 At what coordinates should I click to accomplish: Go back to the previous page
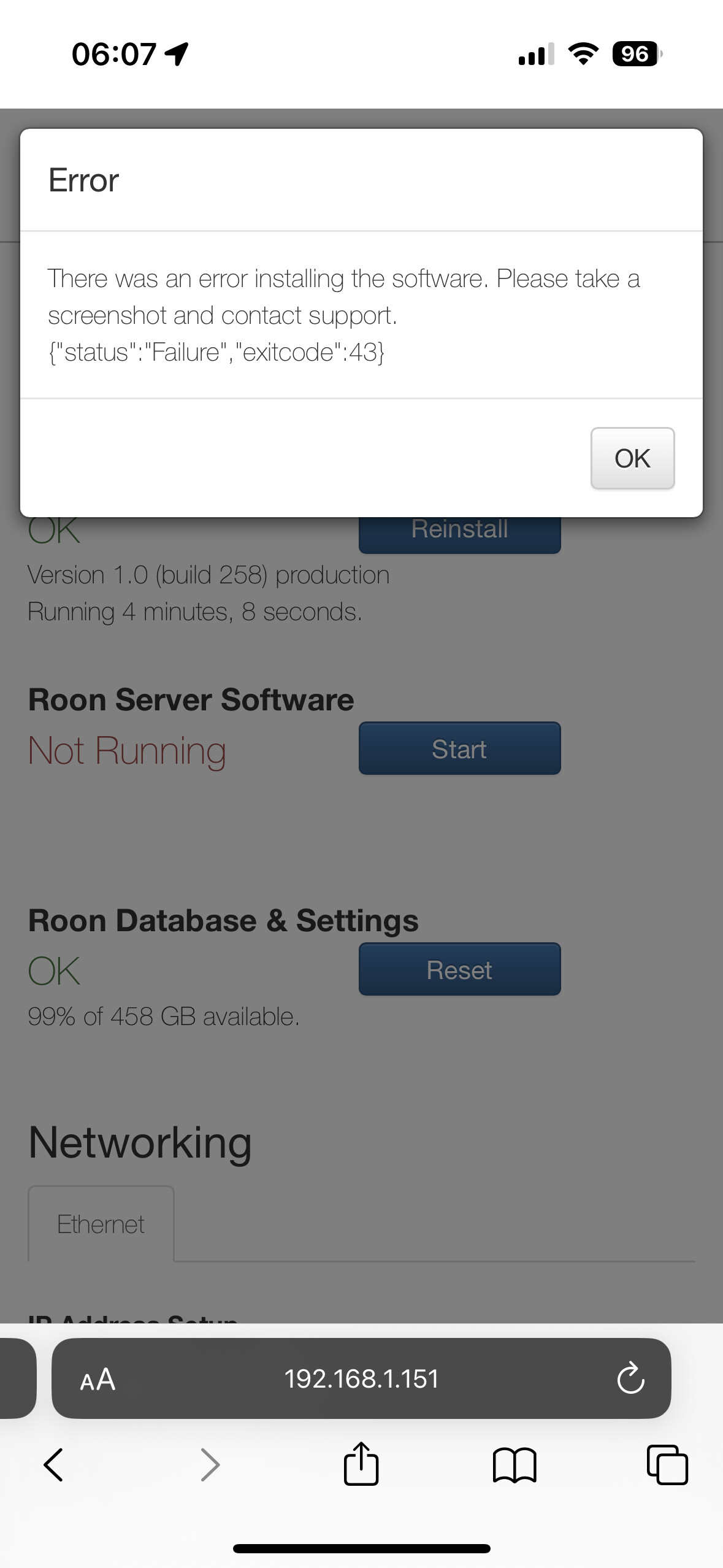point(54,1465)
